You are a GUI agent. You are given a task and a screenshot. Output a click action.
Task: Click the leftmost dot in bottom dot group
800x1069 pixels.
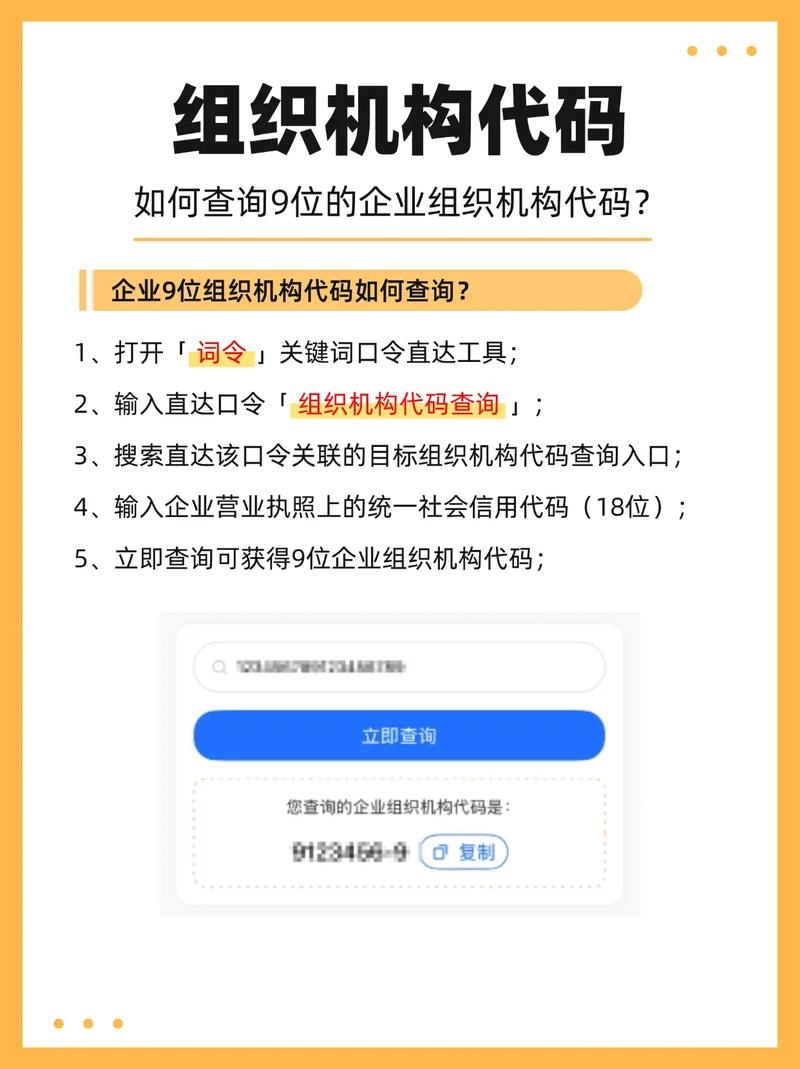[57, 1022]
